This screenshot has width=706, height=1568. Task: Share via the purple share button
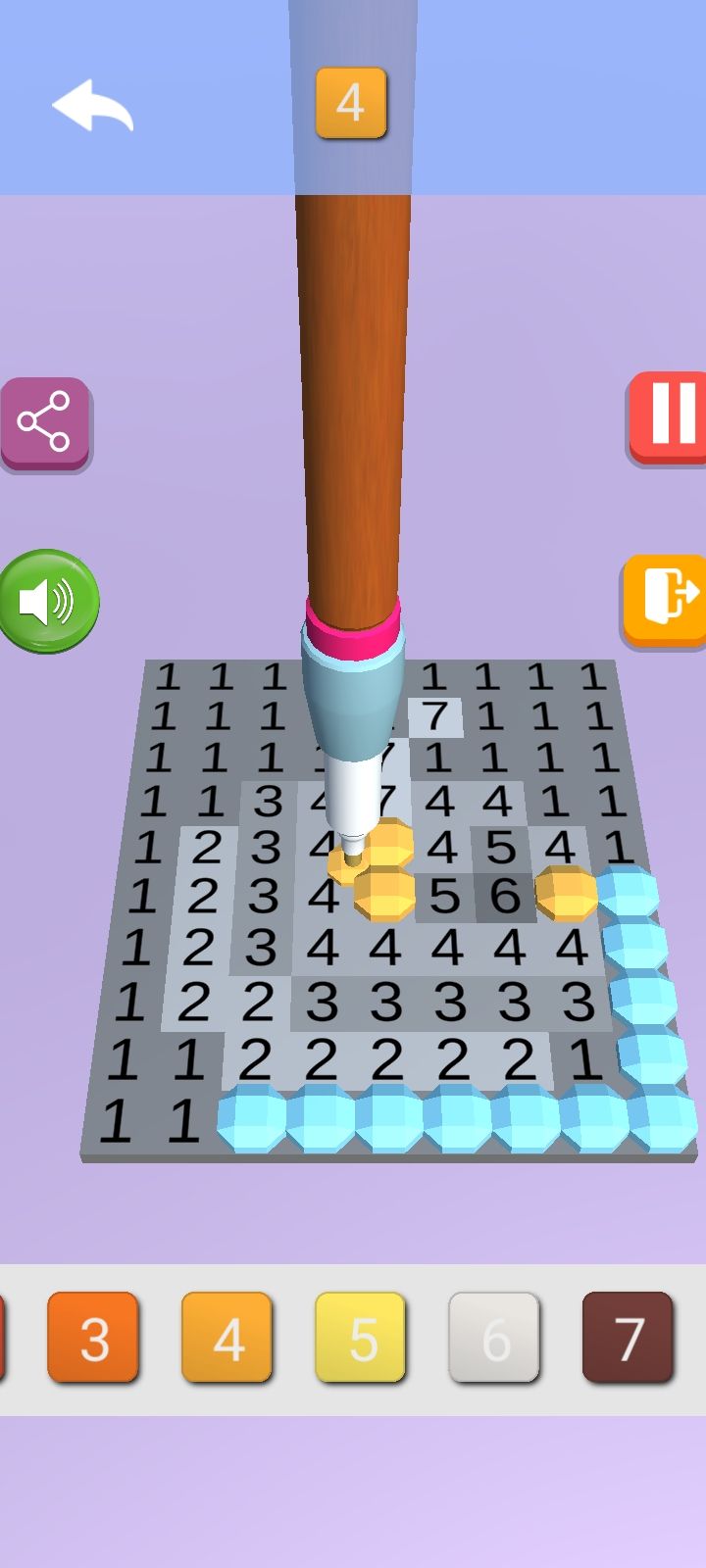(x=45, y=422)
